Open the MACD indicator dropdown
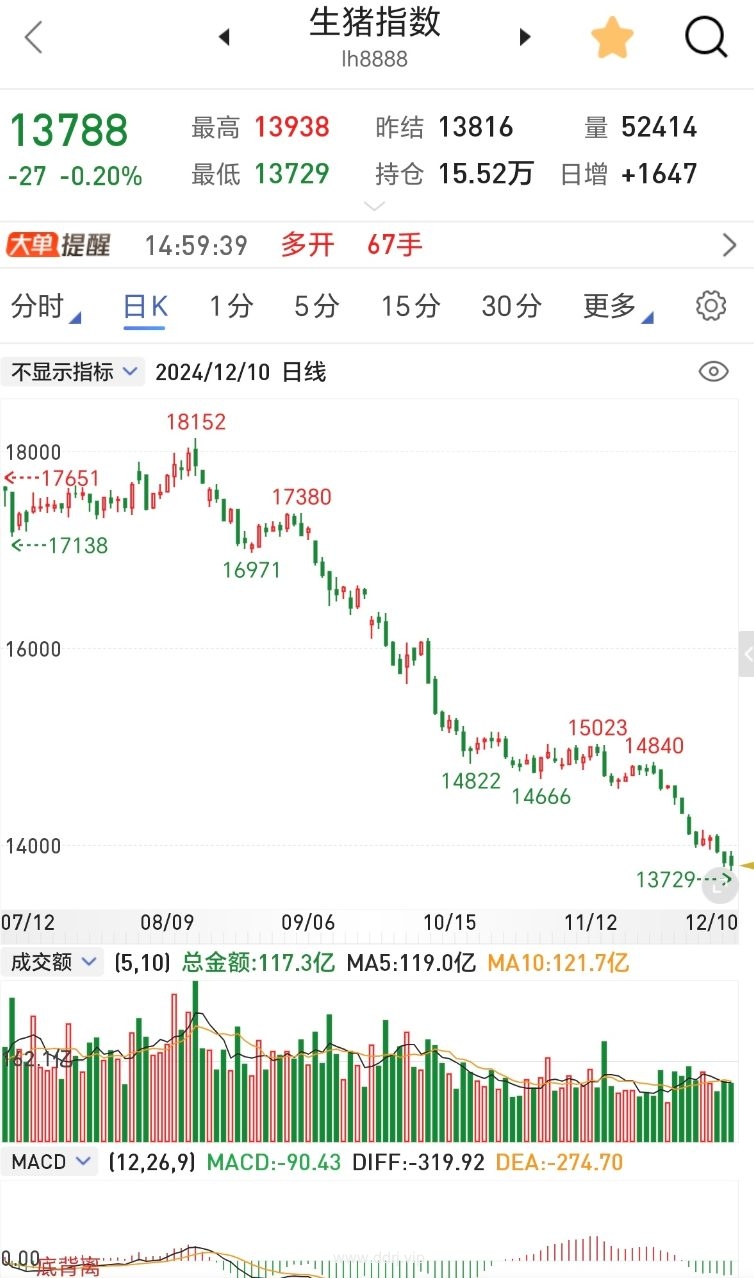Screen dimensions: 754x1278 [x=51, y=1162]
